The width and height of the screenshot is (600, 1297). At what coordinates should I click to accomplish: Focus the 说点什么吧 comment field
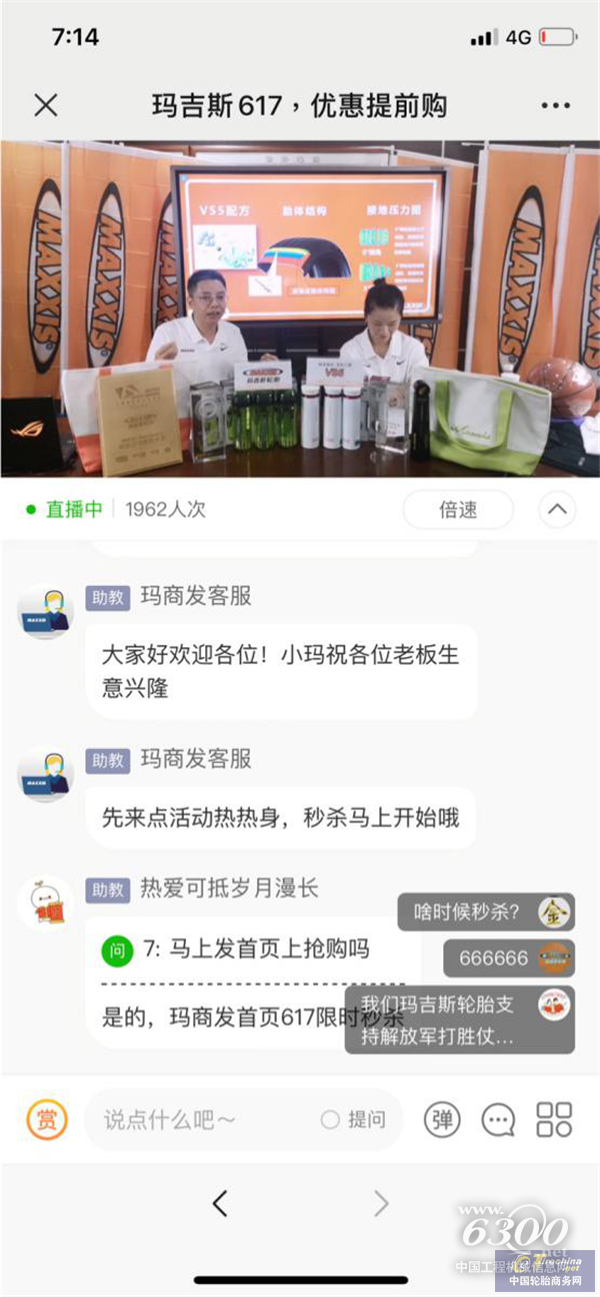(x=200, y=1120)
